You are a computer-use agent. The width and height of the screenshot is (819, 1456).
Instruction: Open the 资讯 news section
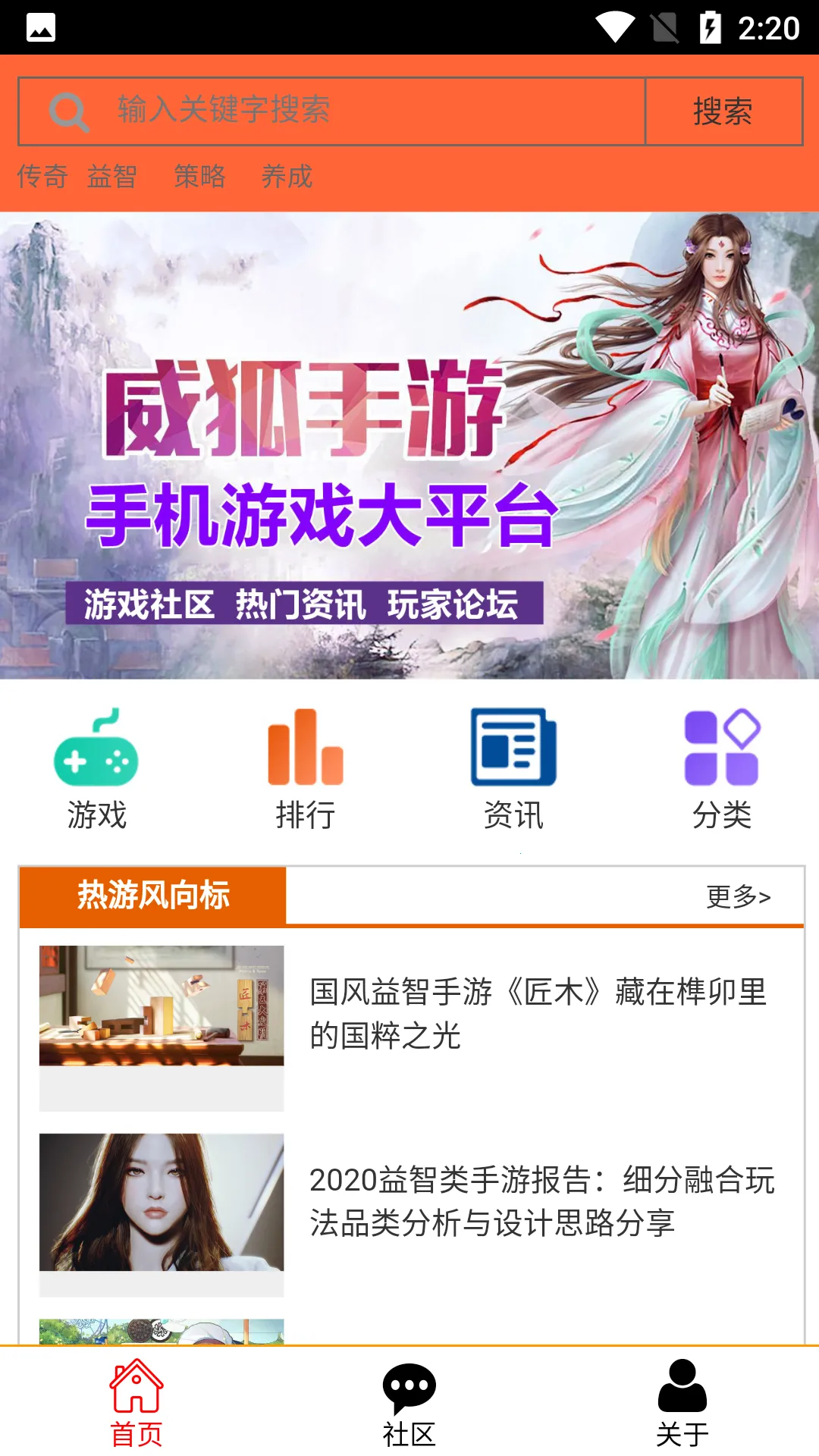(x=513, y=768)
